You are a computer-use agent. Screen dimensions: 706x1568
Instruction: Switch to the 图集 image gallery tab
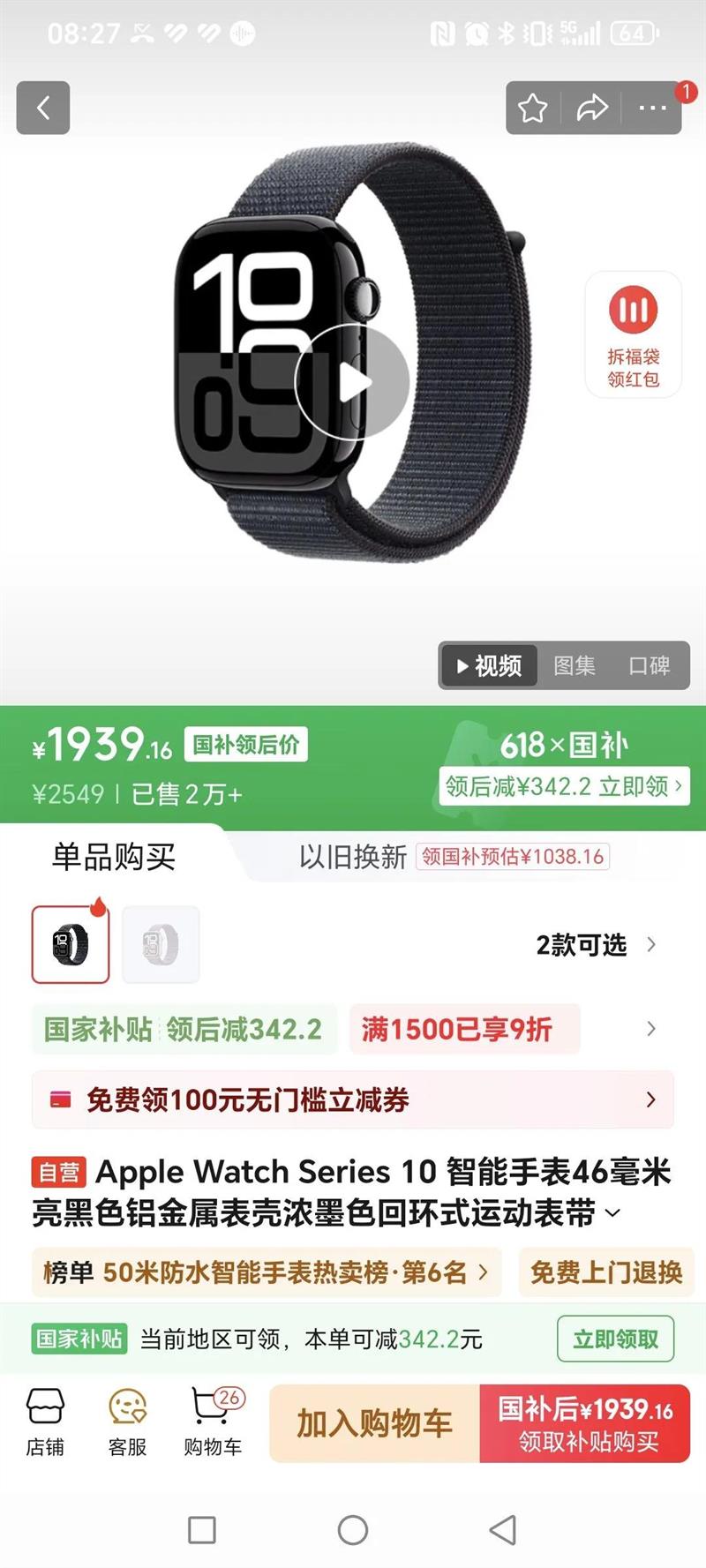click(574, 665)
